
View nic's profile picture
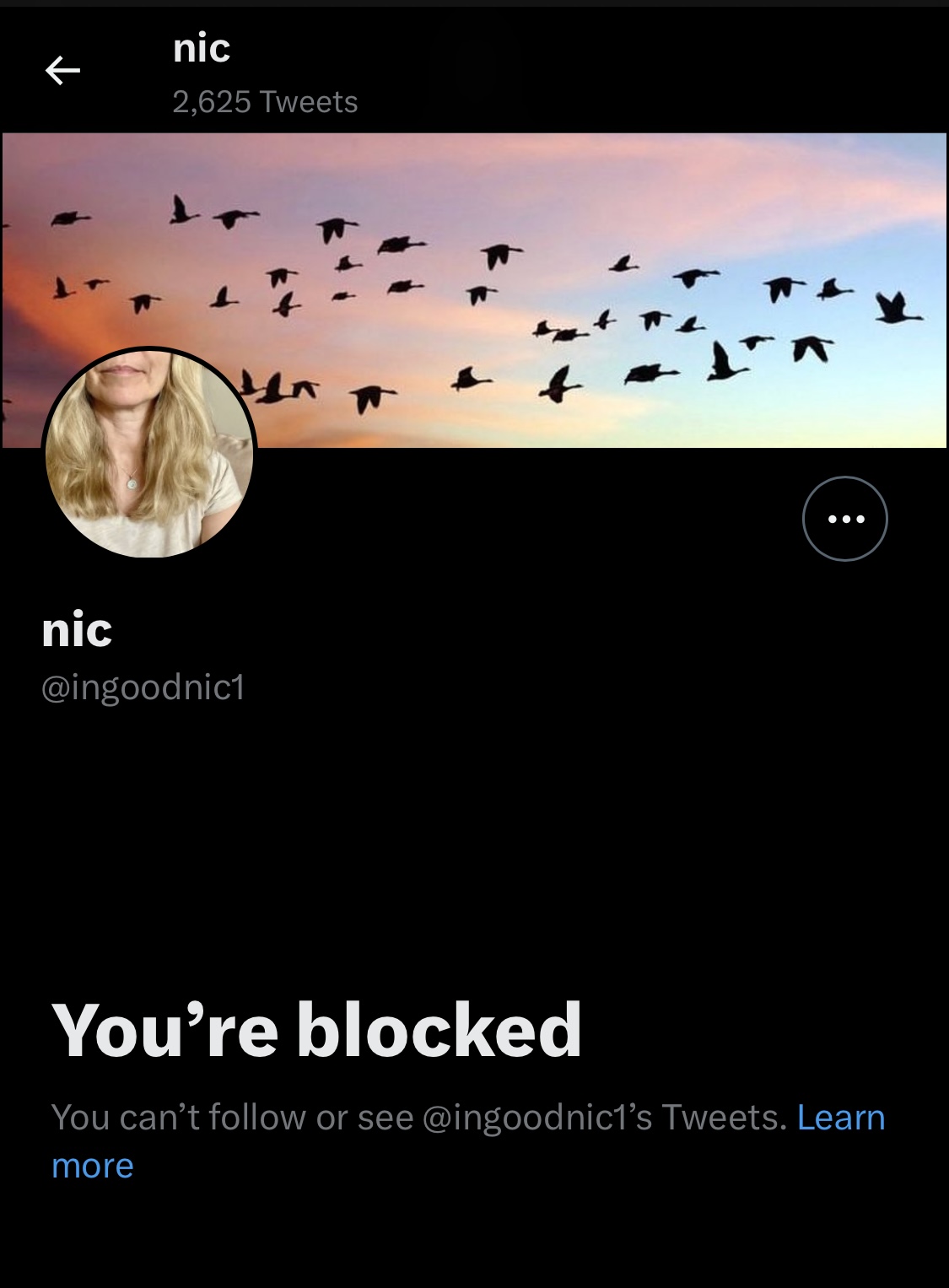149,453
